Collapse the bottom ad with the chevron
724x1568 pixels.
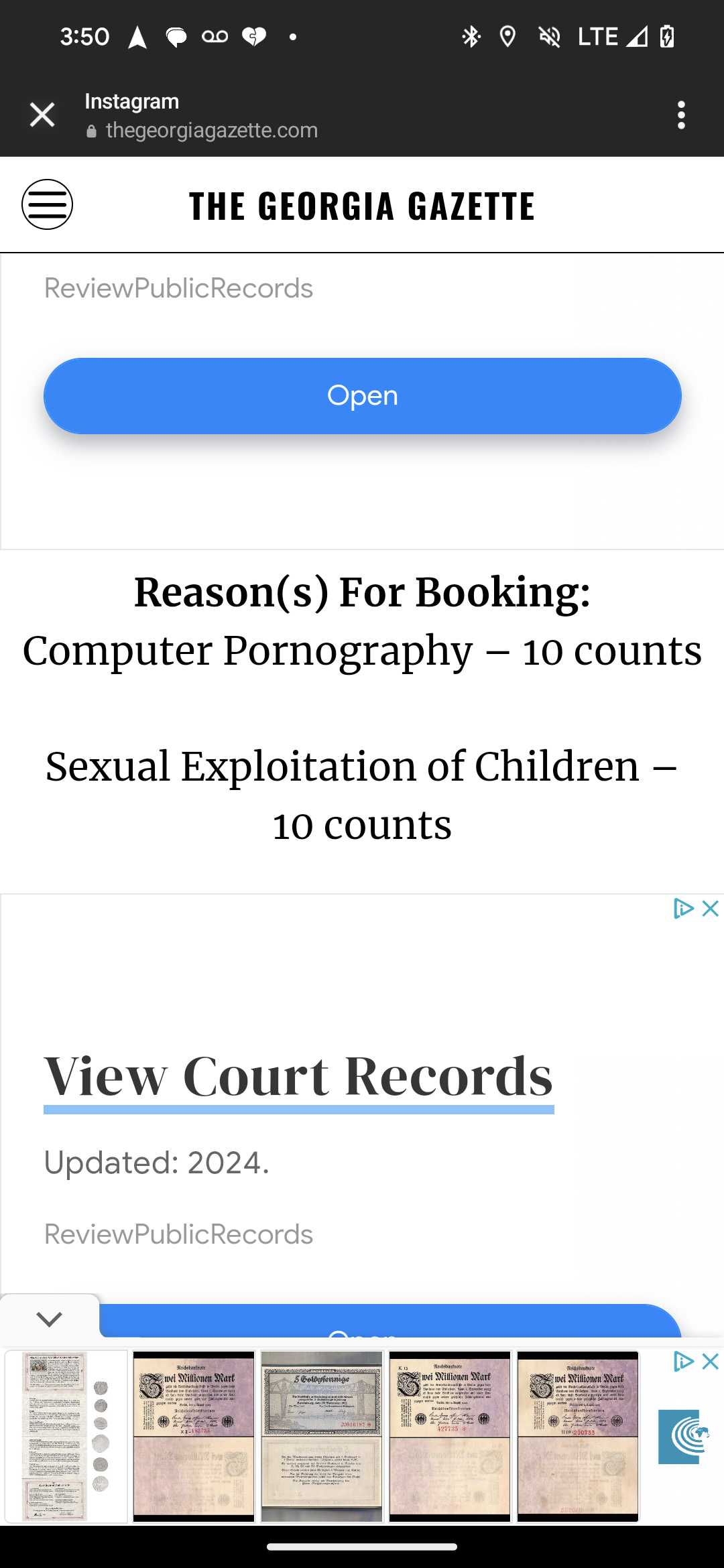pyautogui.click(x=50, y=1319)
